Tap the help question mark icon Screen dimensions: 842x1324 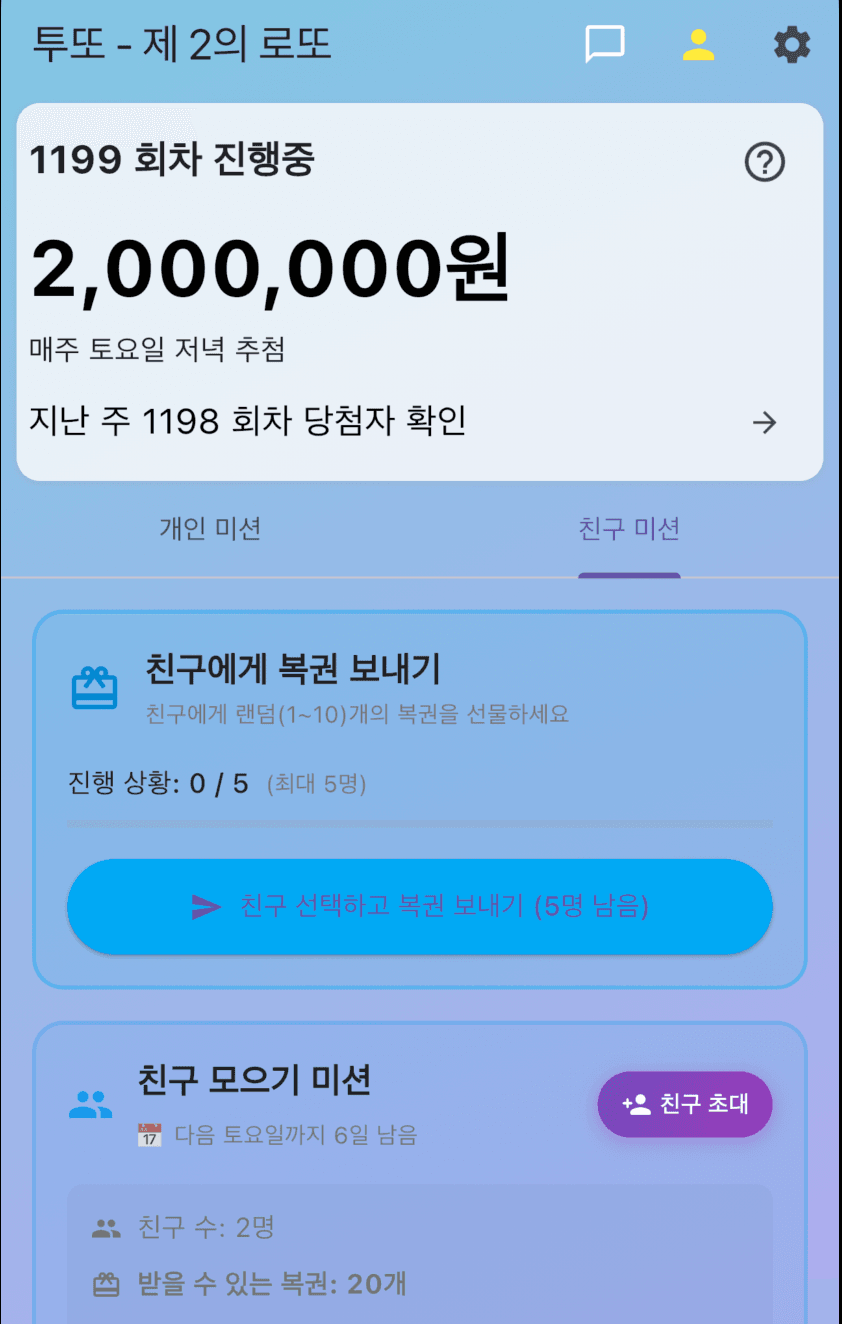(765, 162)
